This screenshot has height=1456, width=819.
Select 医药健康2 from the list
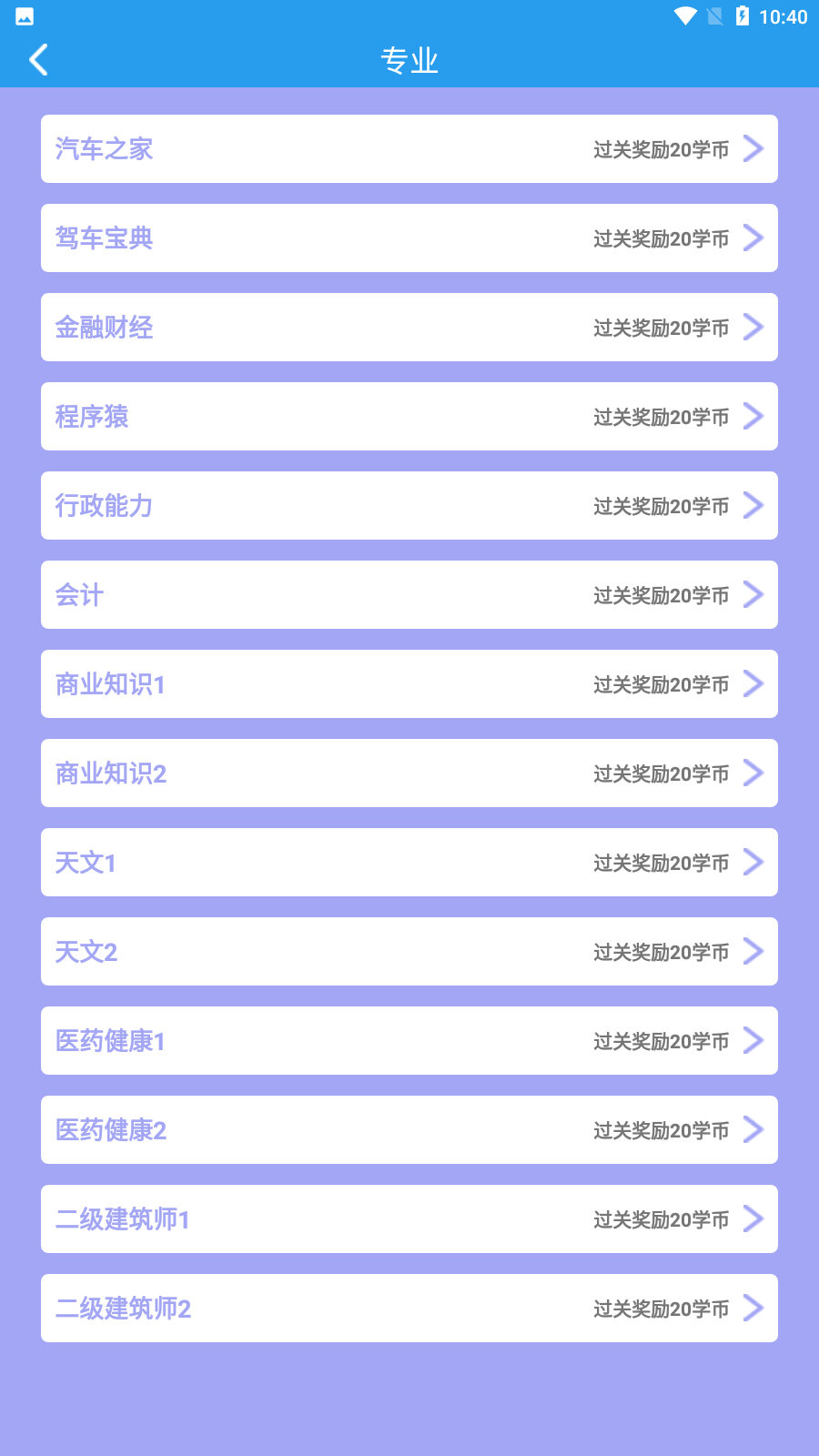[408, 1129]
